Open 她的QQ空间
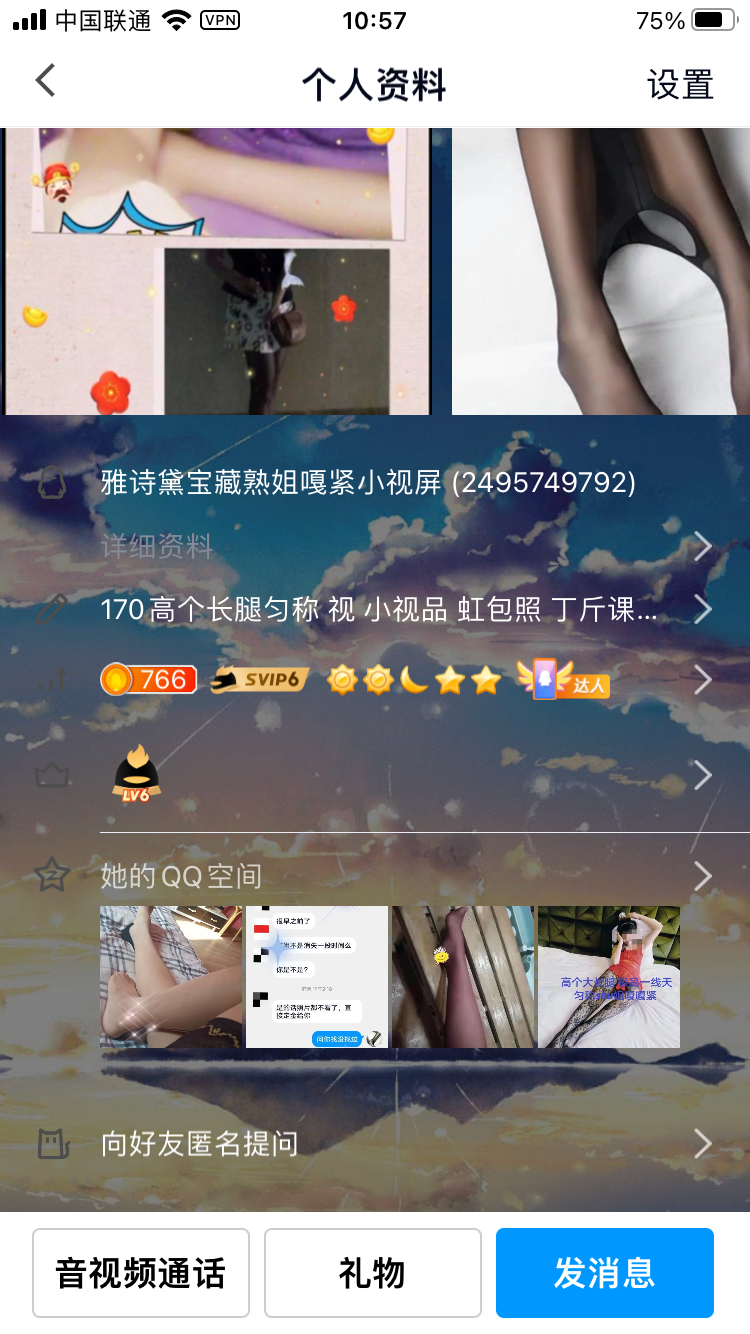 point(400,876)
